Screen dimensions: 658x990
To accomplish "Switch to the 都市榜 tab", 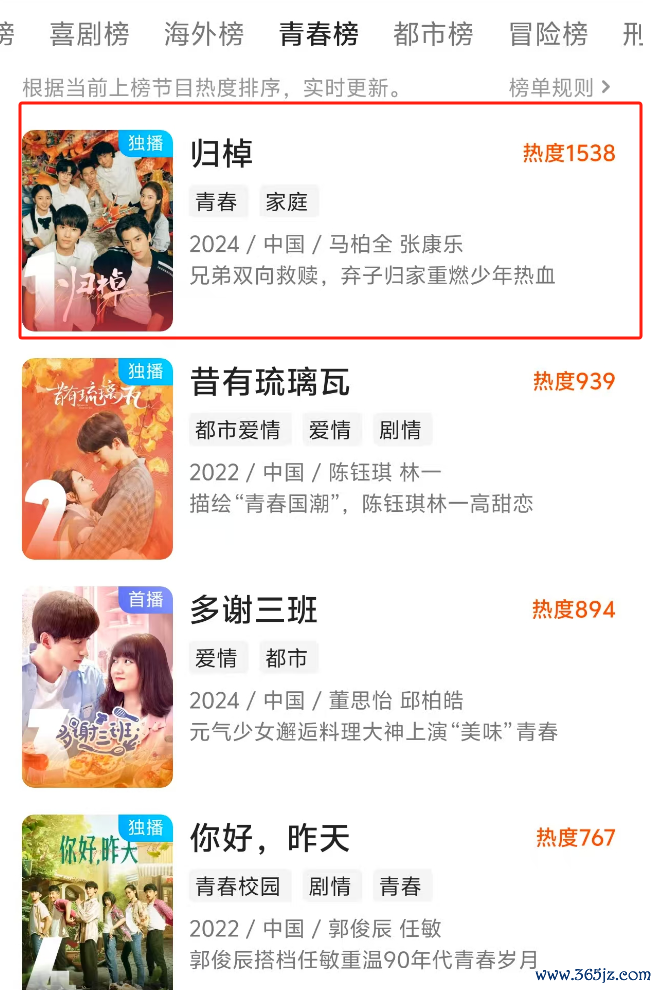I will (433, 35).
